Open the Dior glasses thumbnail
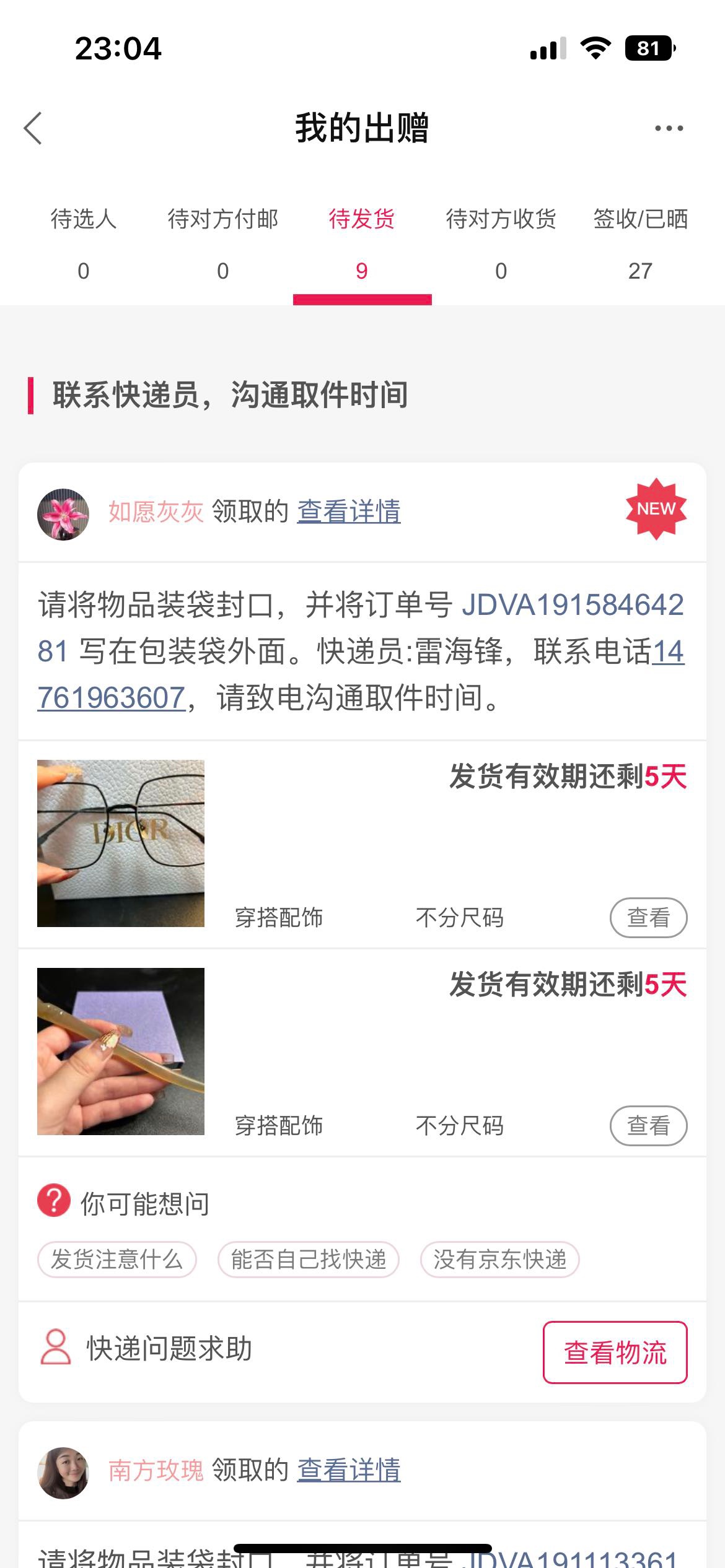Image resolution: width=725 pixels, height=1568 pixels. click(121, 843)
